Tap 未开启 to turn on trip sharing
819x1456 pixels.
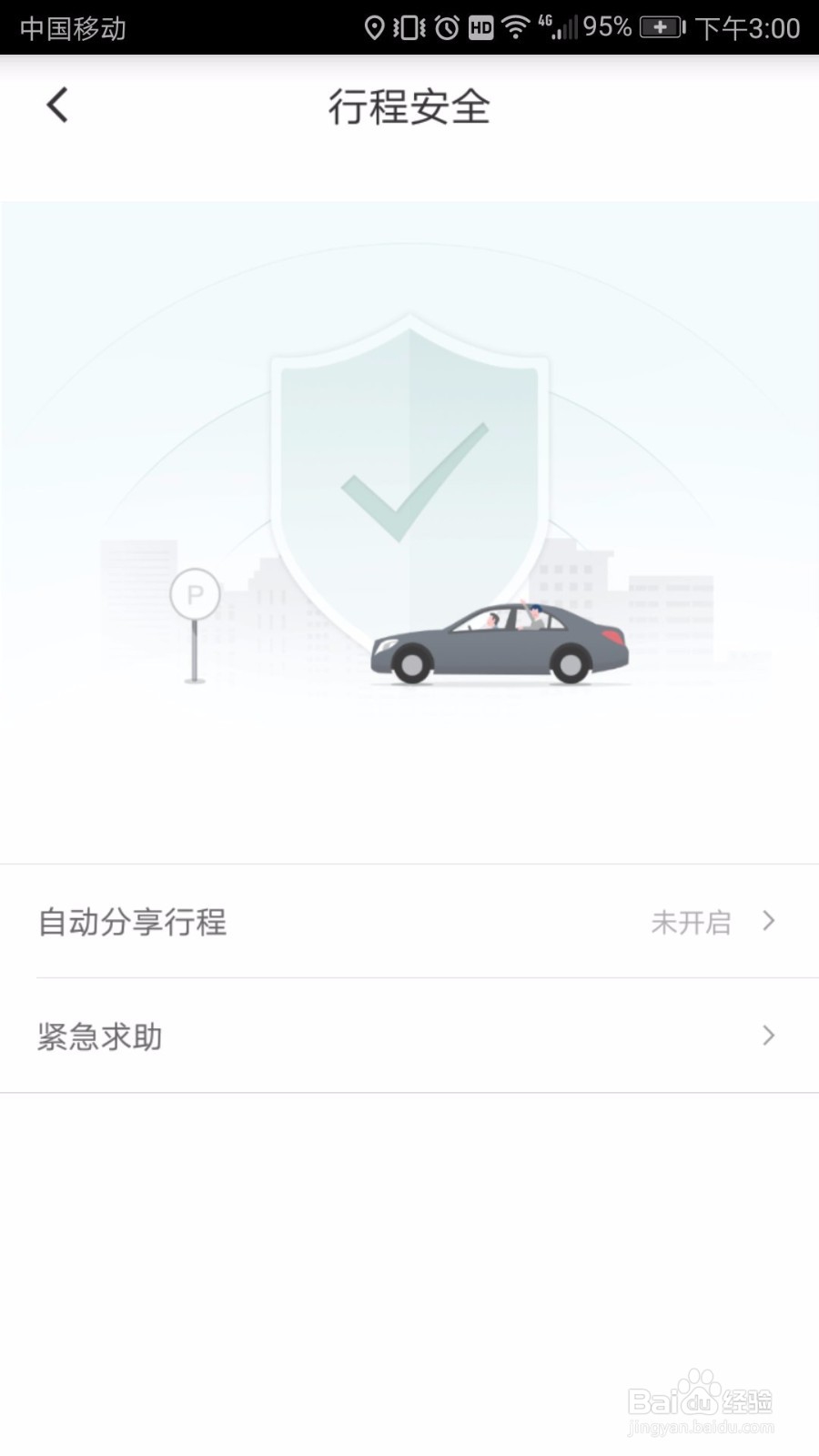coord(692,923)
